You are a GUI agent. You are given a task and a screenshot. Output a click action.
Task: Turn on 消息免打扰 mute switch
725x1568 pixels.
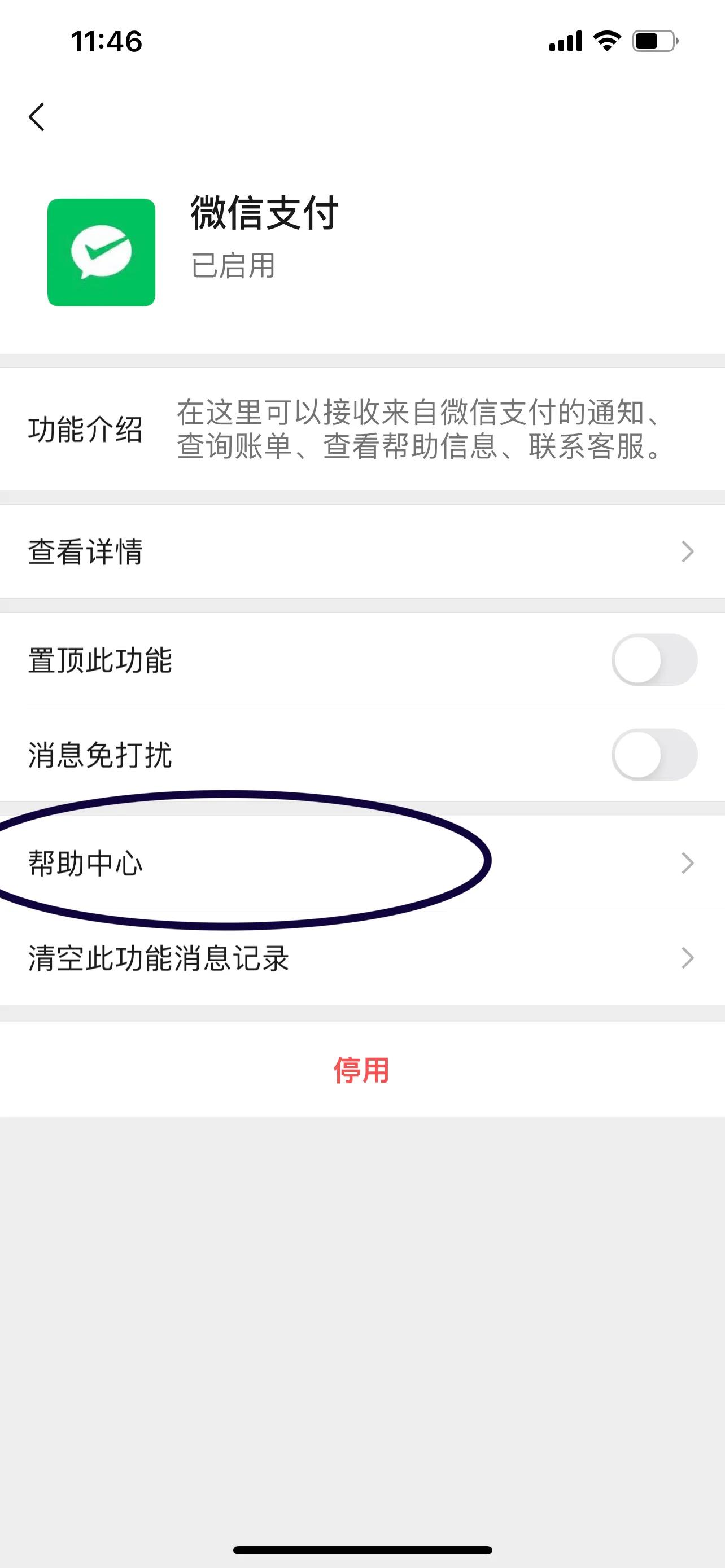click(x=656, y=756)
